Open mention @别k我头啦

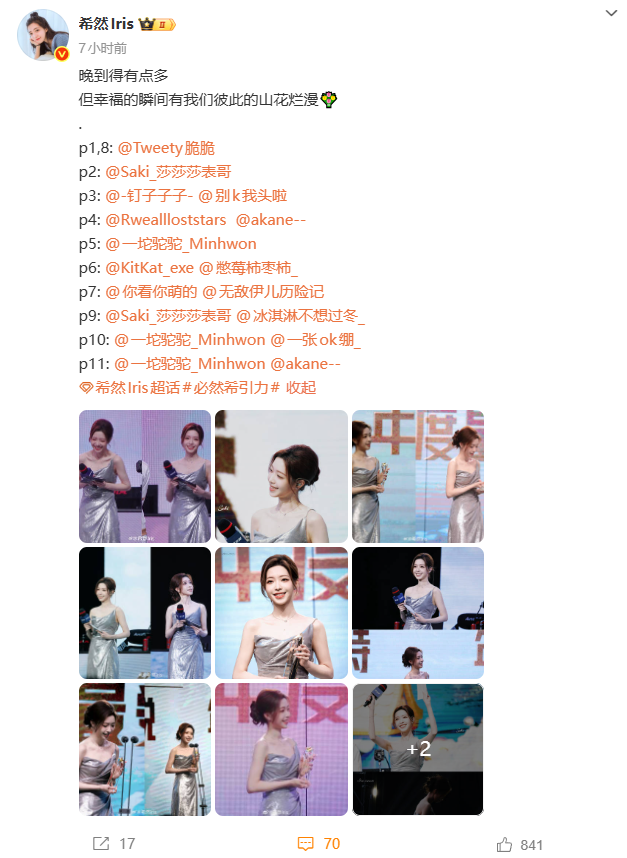(243, 195)
